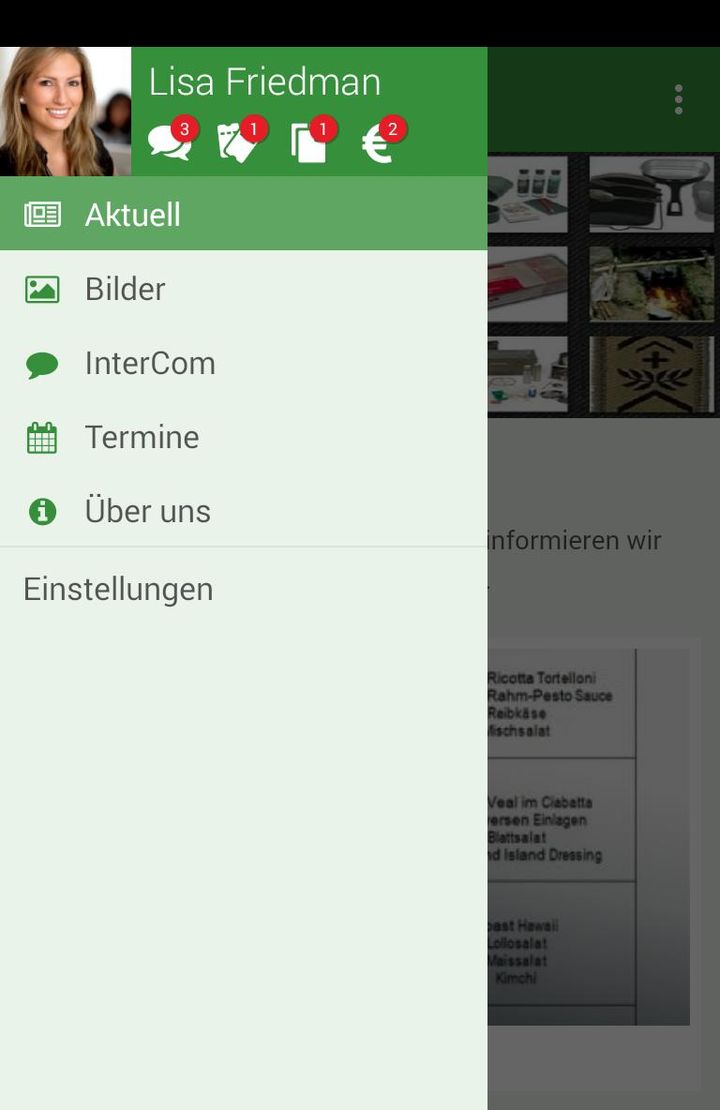Open the three-dot overflow menu

679,99
